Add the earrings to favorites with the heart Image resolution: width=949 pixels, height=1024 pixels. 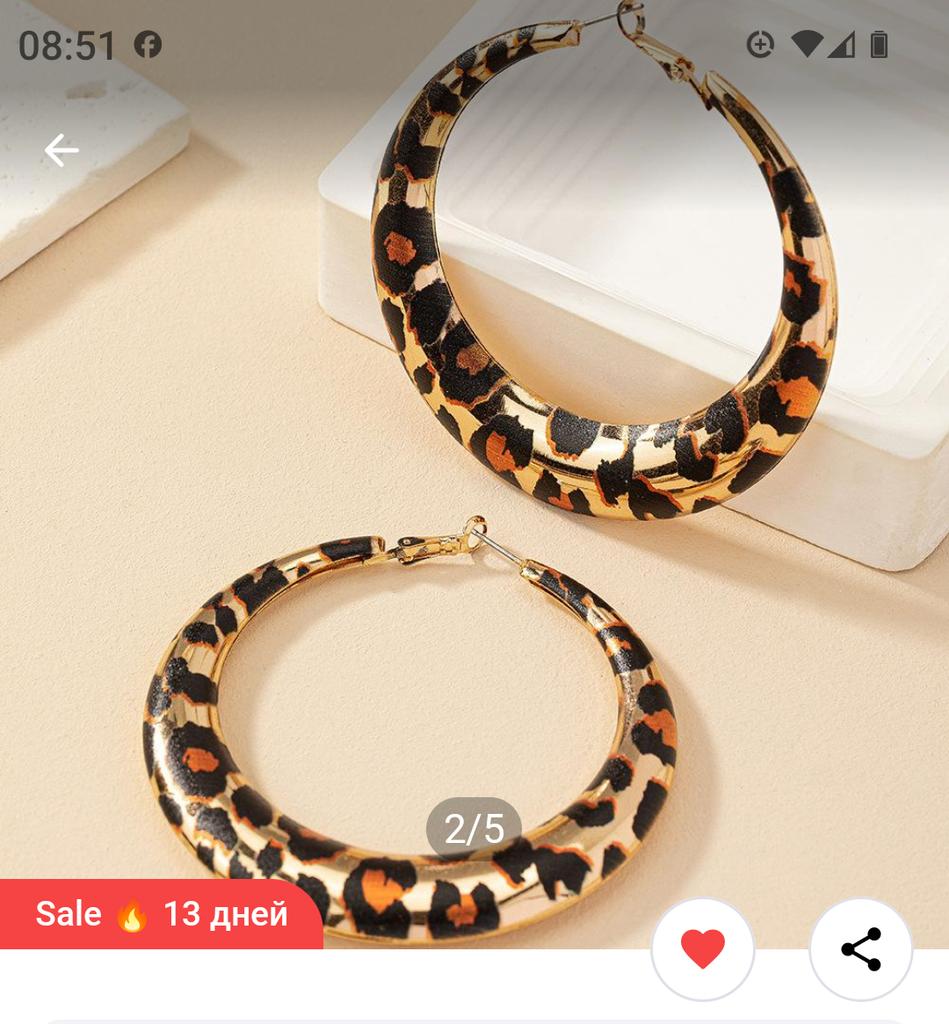click(x=702, y=949)
